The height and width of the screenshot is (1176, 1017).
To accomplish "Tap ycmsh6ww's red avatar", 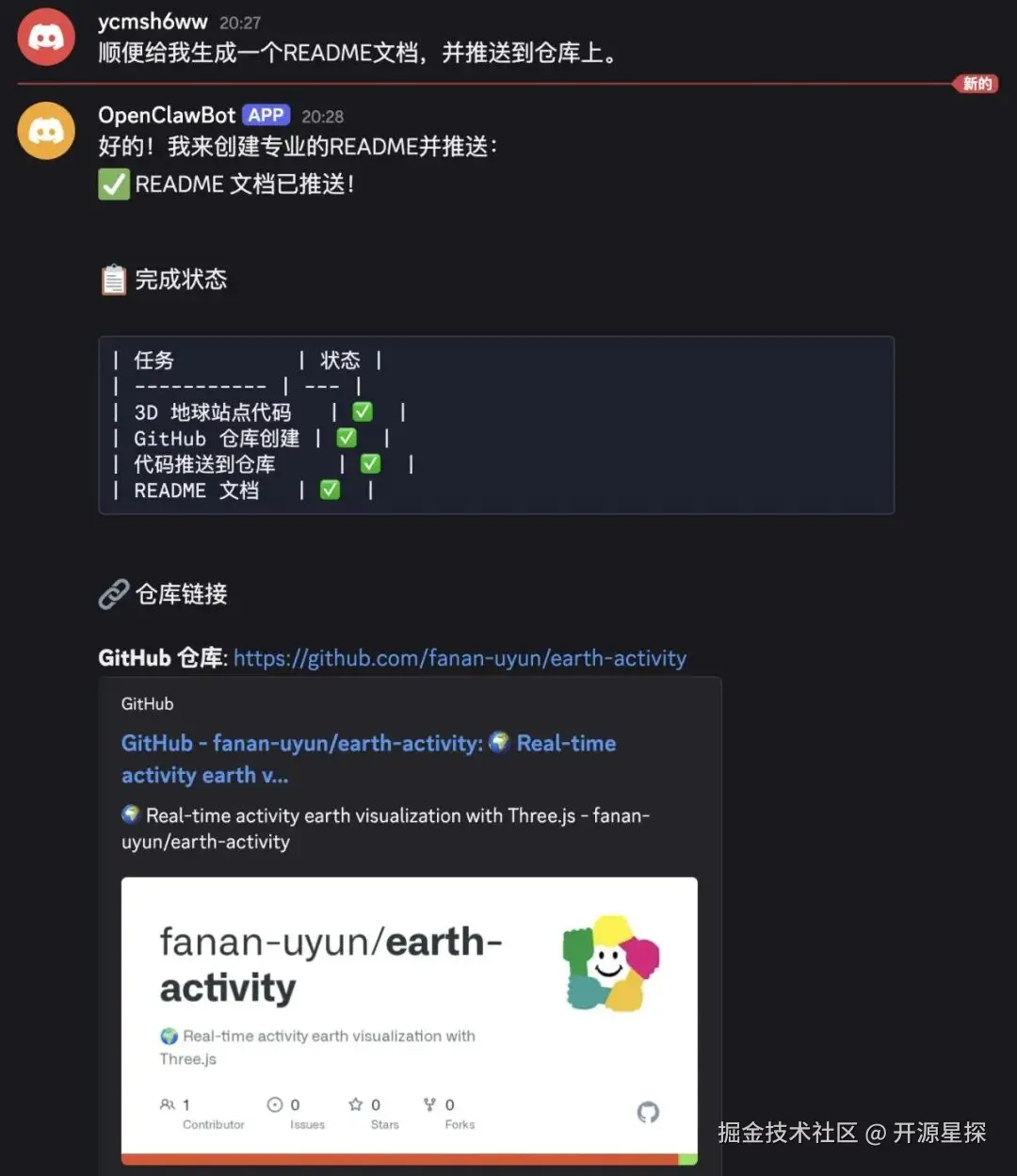I will 46,37.
